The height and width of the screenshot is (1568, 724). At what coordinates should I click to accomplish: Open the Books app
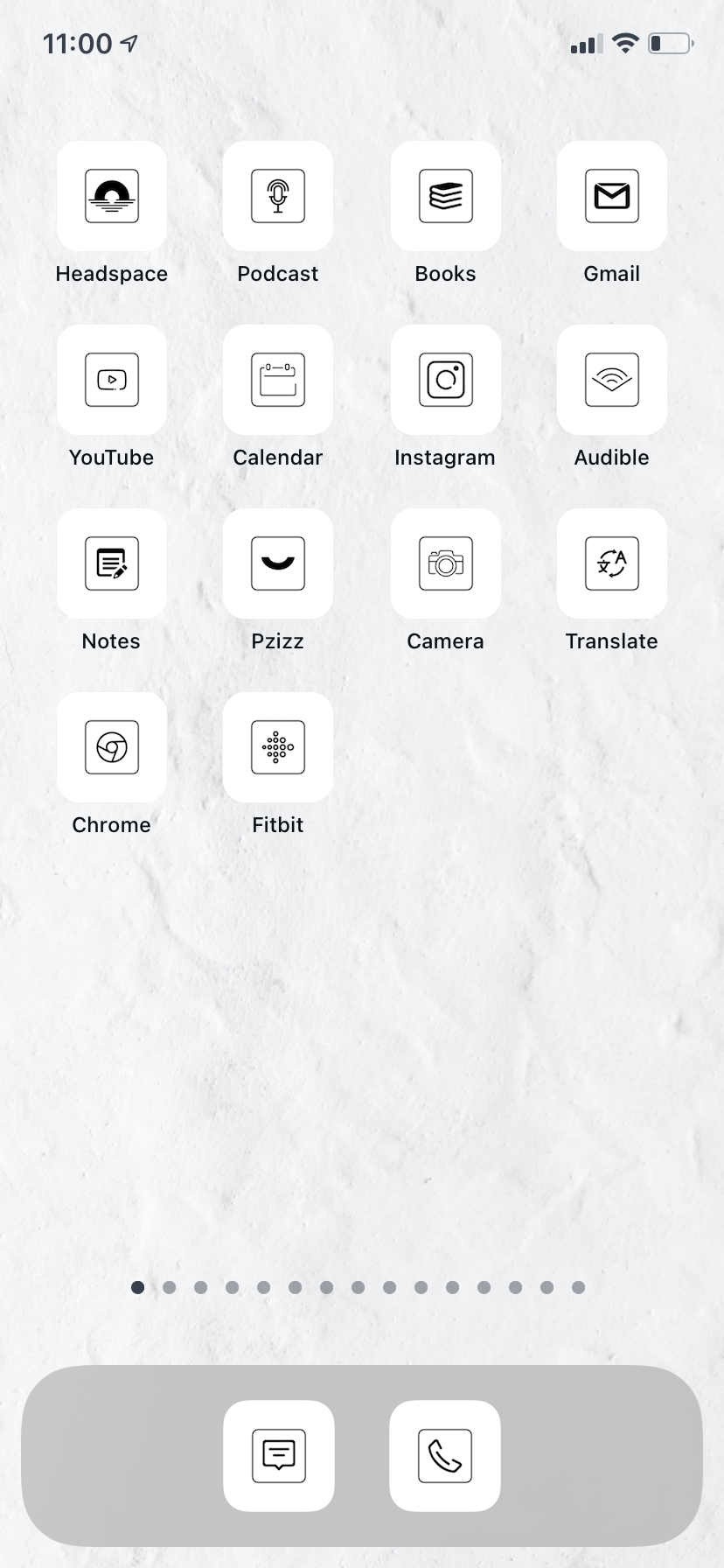[x=446, y=196]
